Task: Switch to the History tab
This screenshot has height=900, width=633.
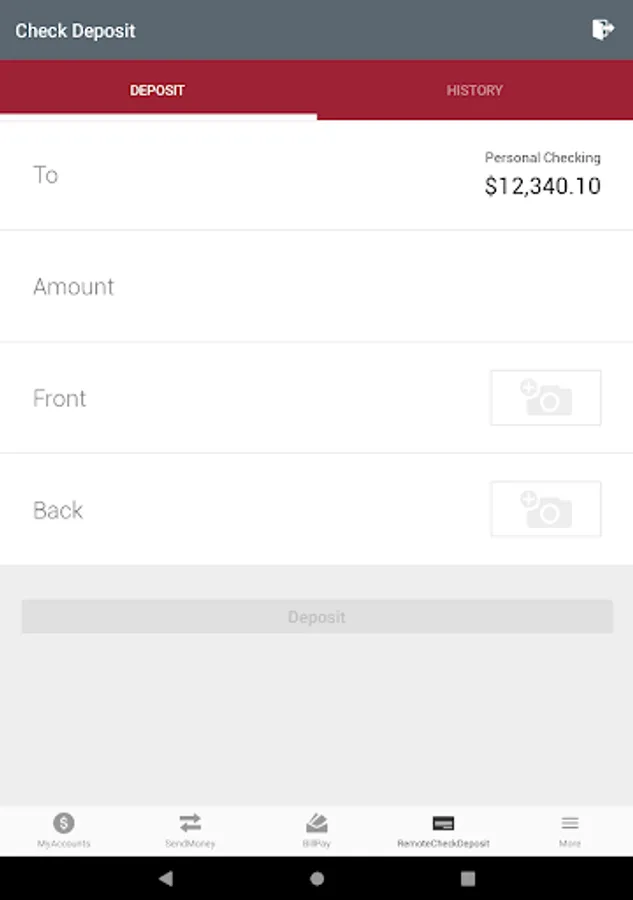Action: 475,90
